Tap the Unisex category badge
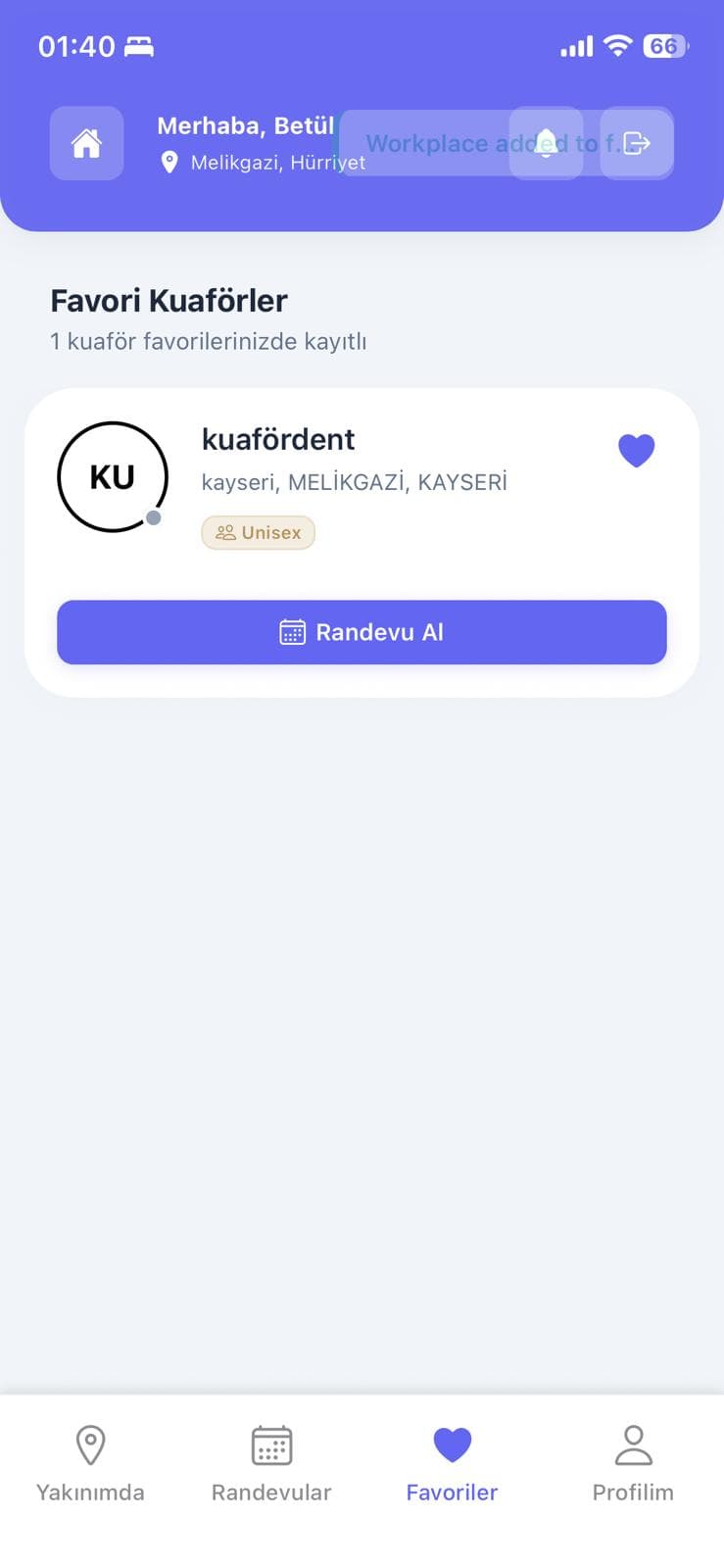This screenshot has width=724, height=1568. click(258, 532)
